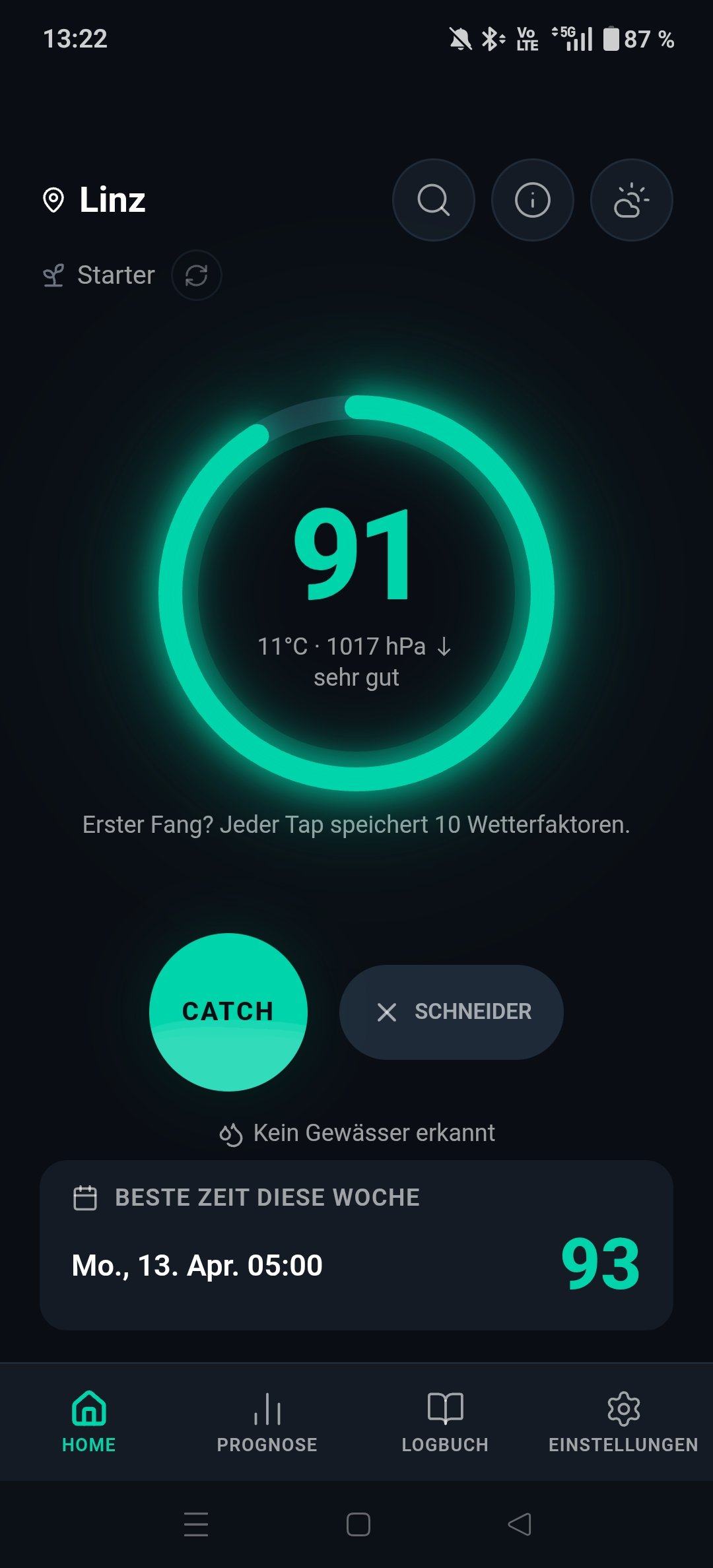Open the weather details icon
The height and width of the screenshot is (1568, 713).
pos(632,201)
